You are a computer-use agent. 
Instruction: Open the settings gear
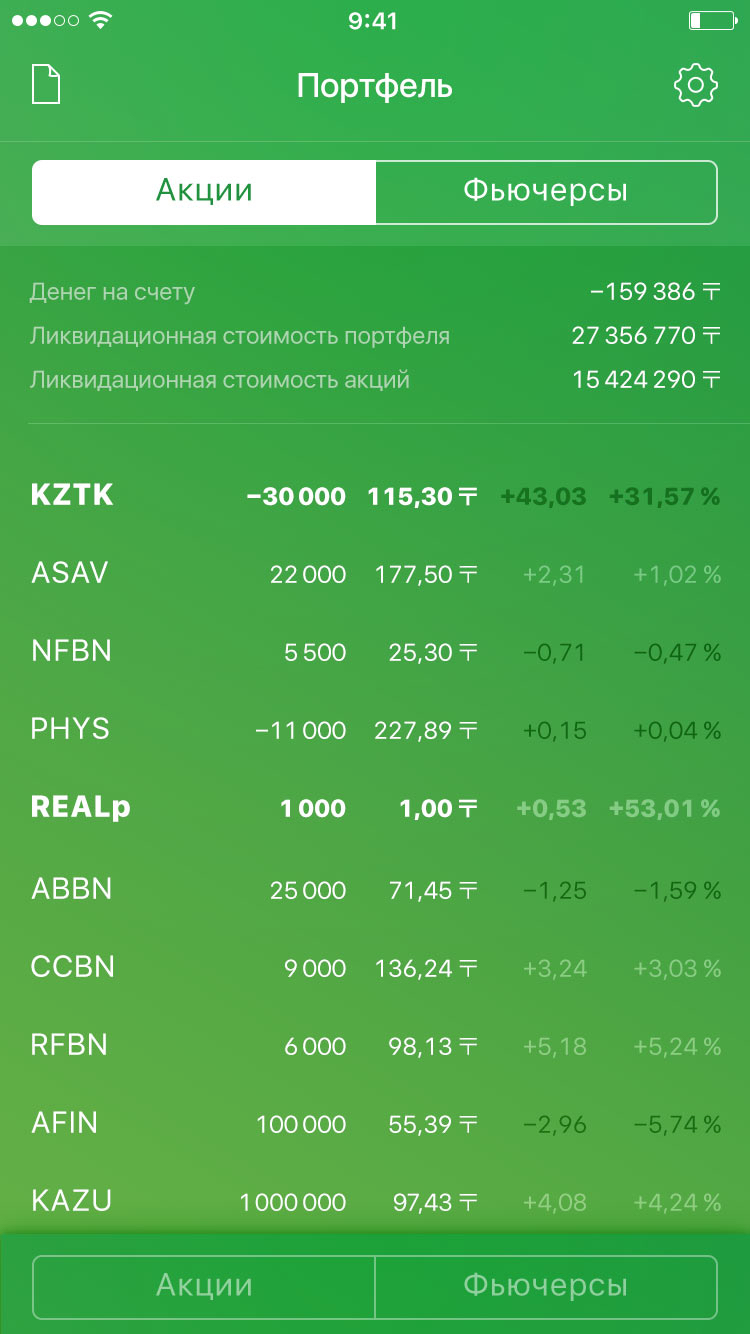(x=696, y=86)
